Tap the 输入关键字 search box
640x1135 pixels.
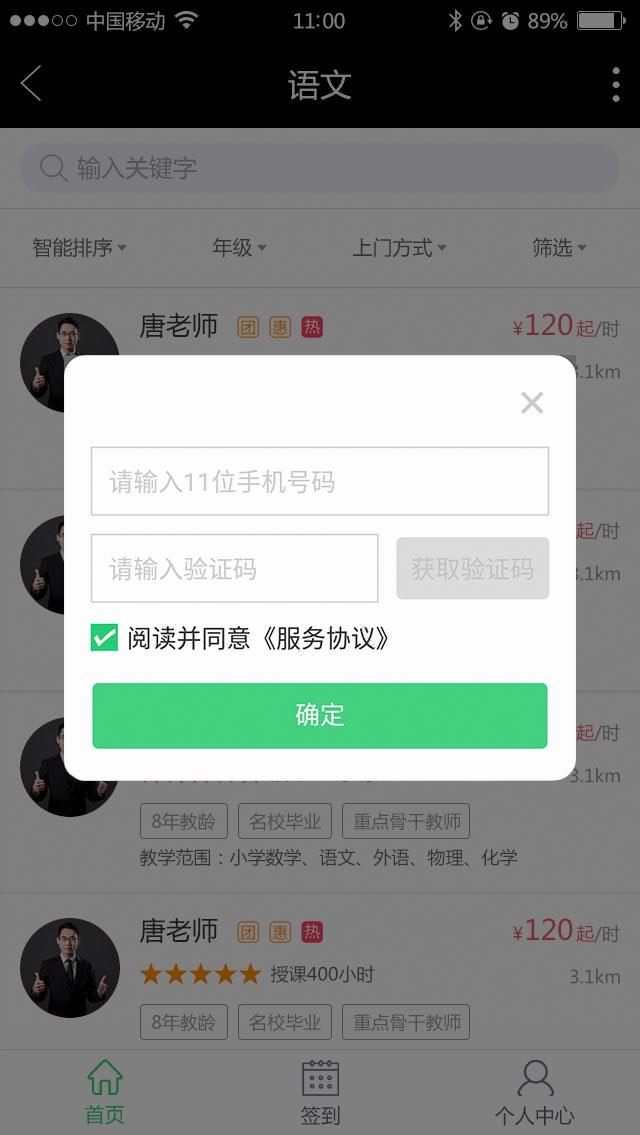(320, 168)
